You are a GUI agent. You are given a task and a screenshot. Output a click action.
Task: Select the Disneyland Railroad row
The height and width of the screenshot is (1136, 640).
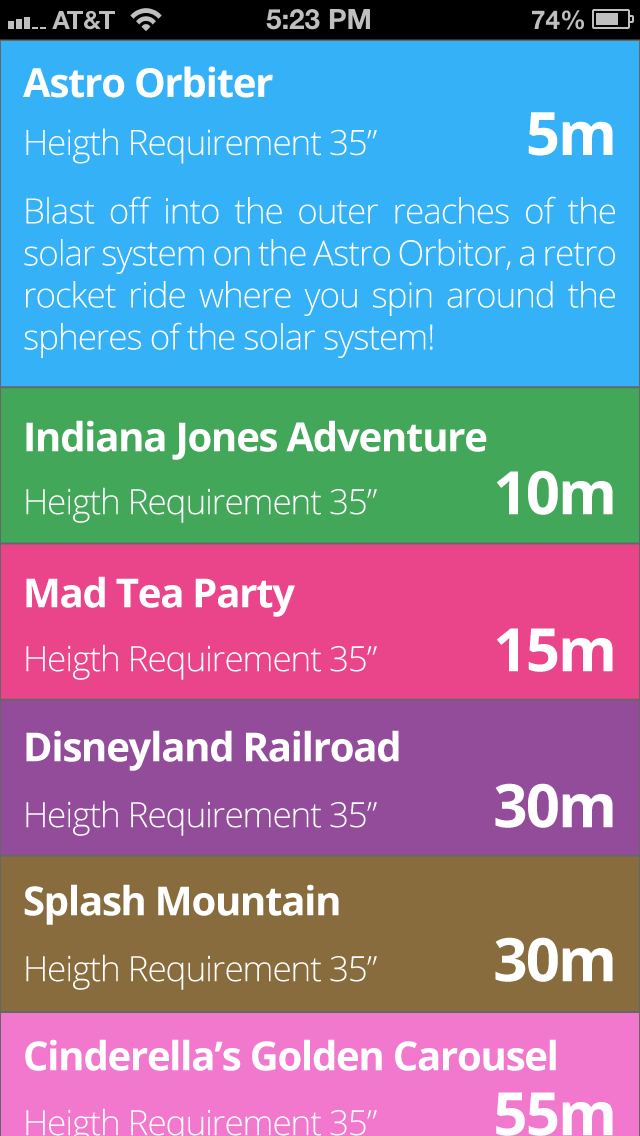pyautogui.click(x=320, y=778)
